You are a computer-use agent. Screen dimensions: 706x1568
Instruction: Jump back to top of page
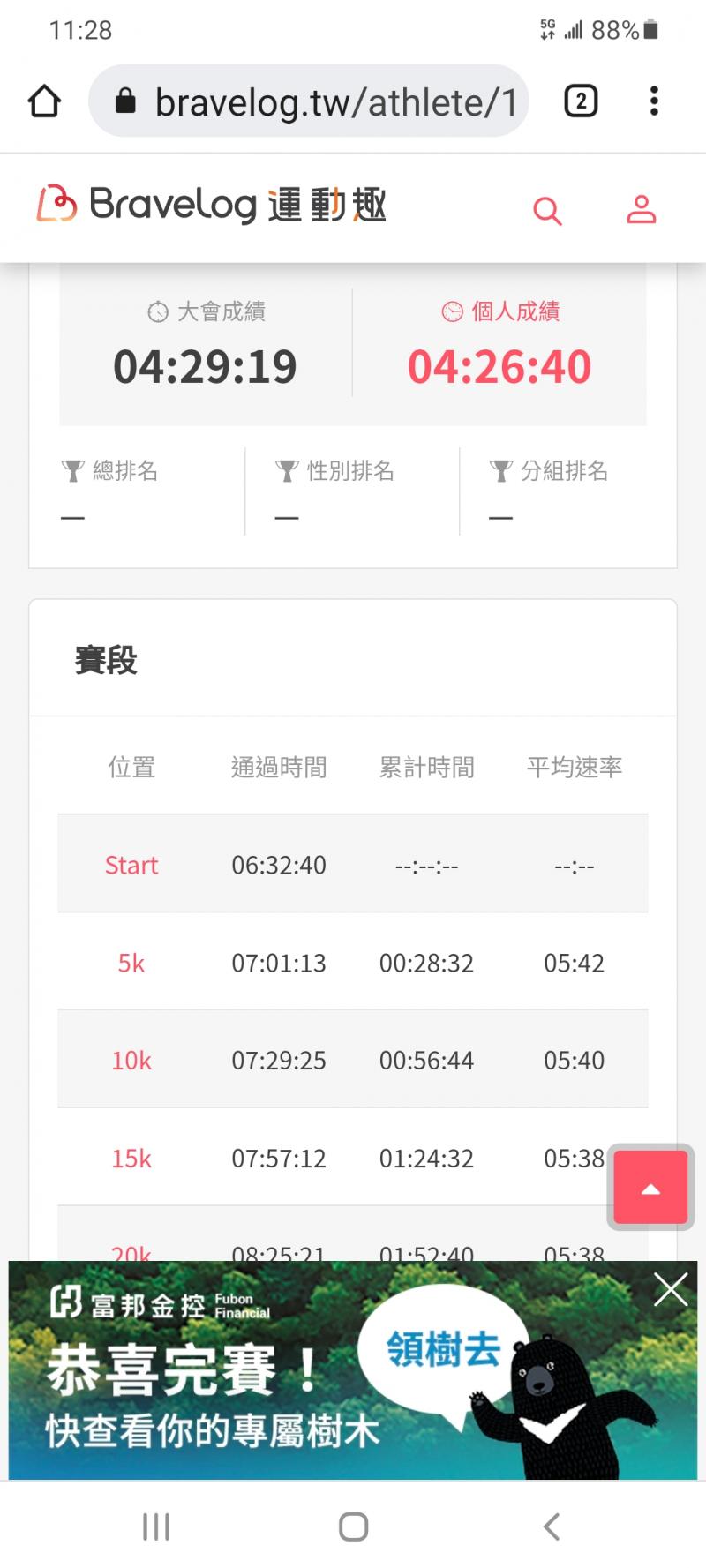coord(650,1188)
